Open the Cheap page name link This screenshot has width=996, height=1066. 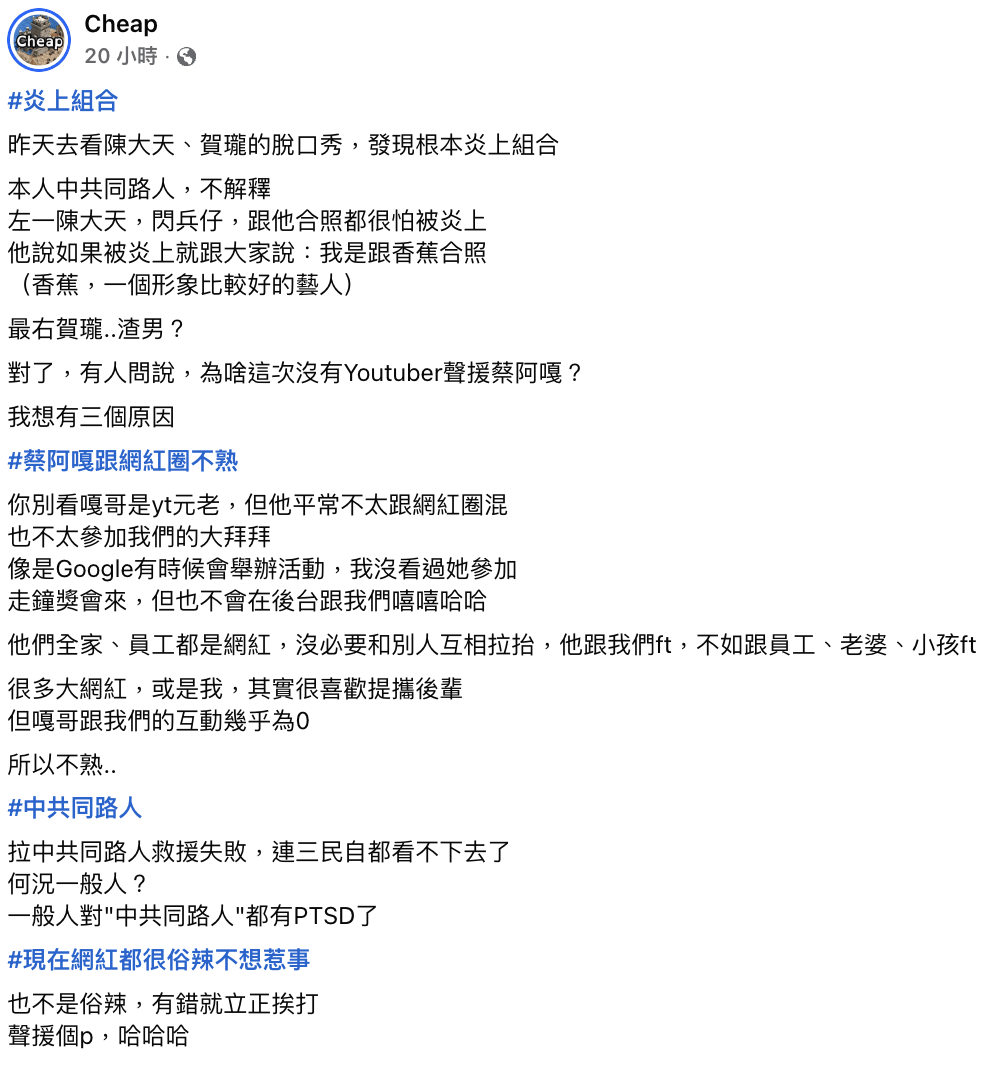[x=121, y=24]
